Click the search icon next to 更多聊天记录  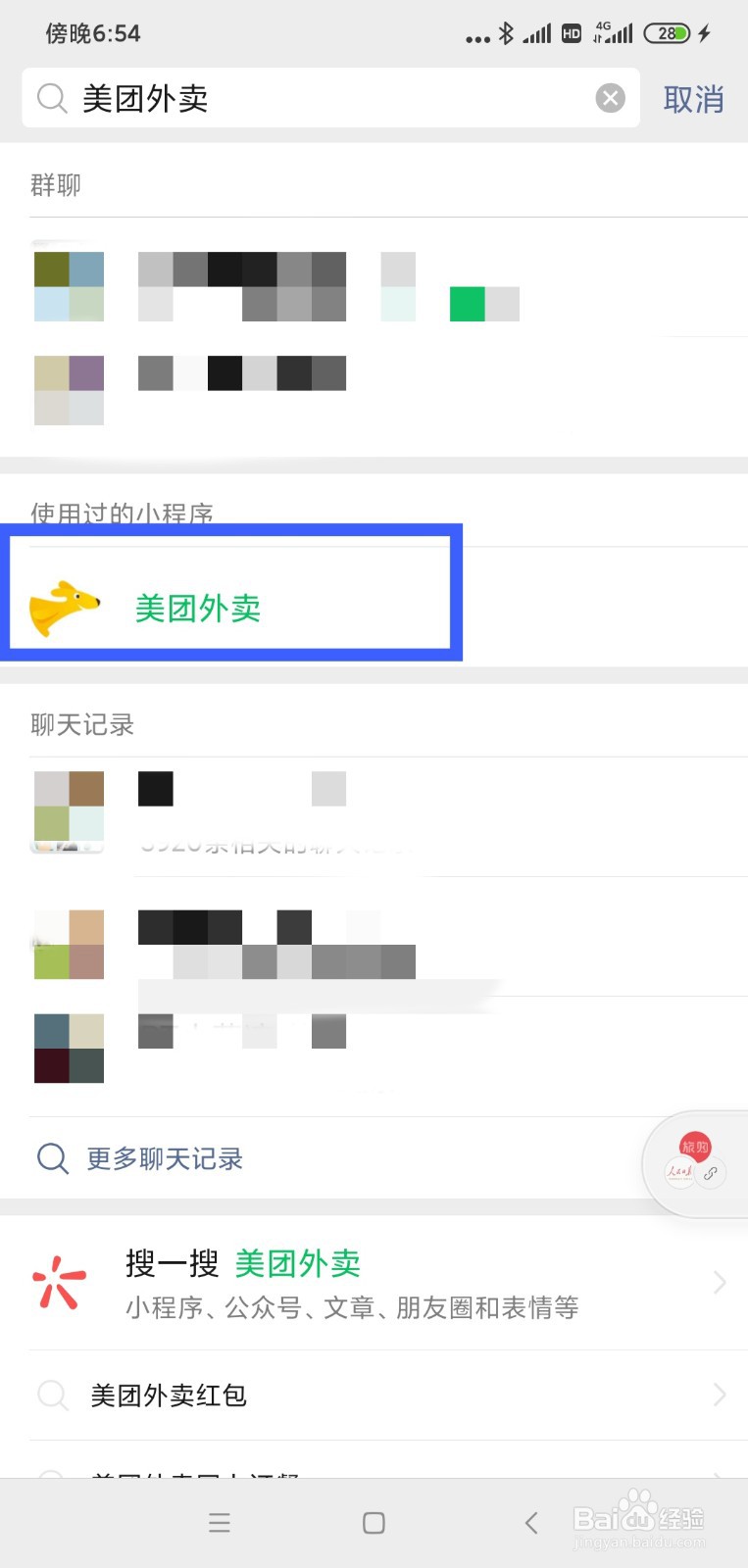(51, 1158)
